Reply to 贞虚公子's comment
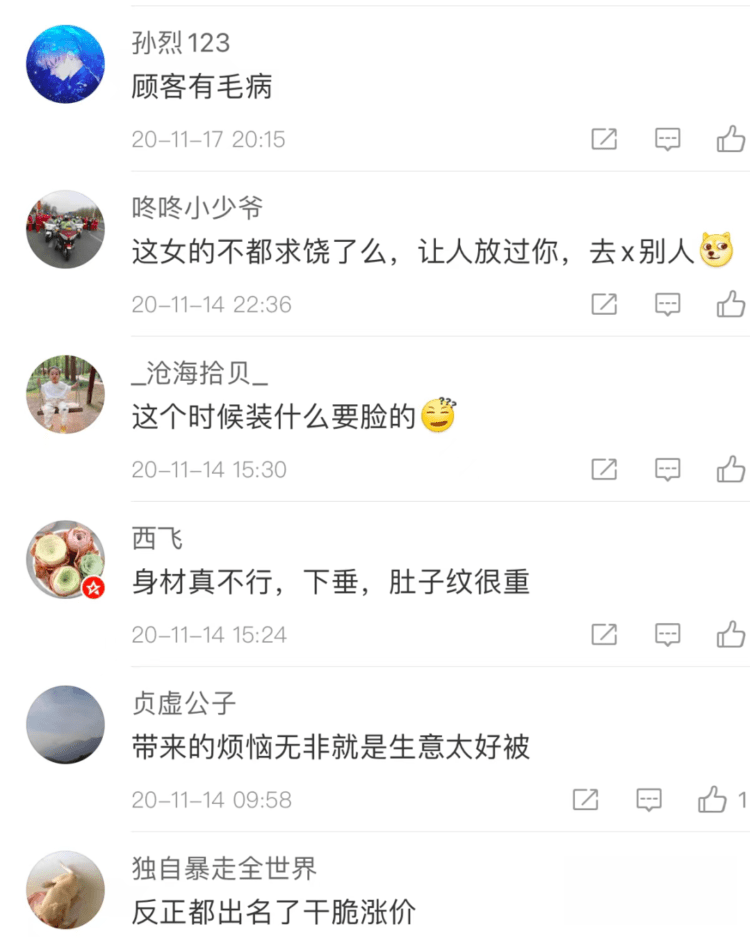 tap(649, 799)
